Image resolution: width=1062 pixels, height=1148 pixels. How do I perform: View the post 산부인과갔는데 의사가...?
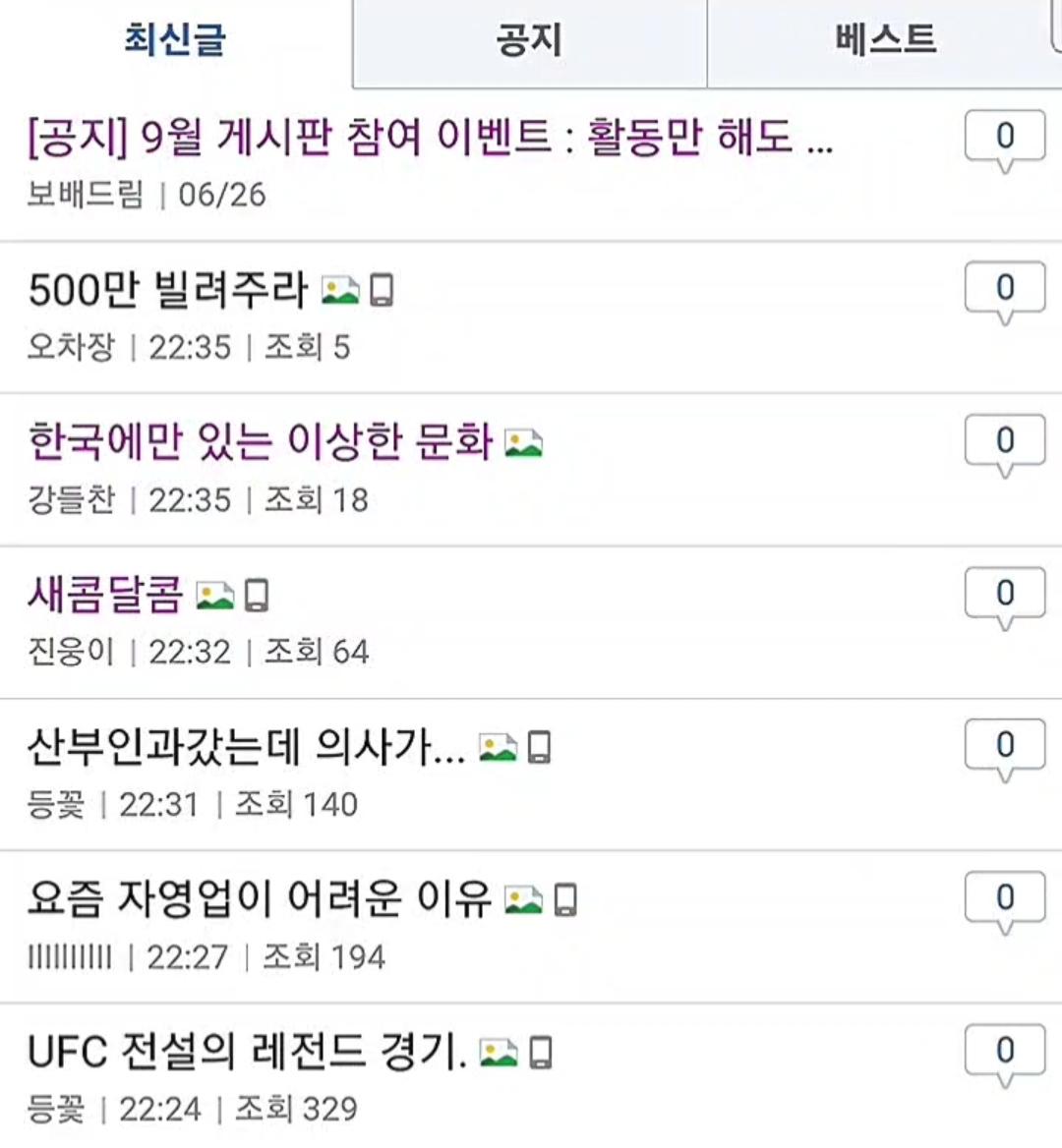point(246,748)
